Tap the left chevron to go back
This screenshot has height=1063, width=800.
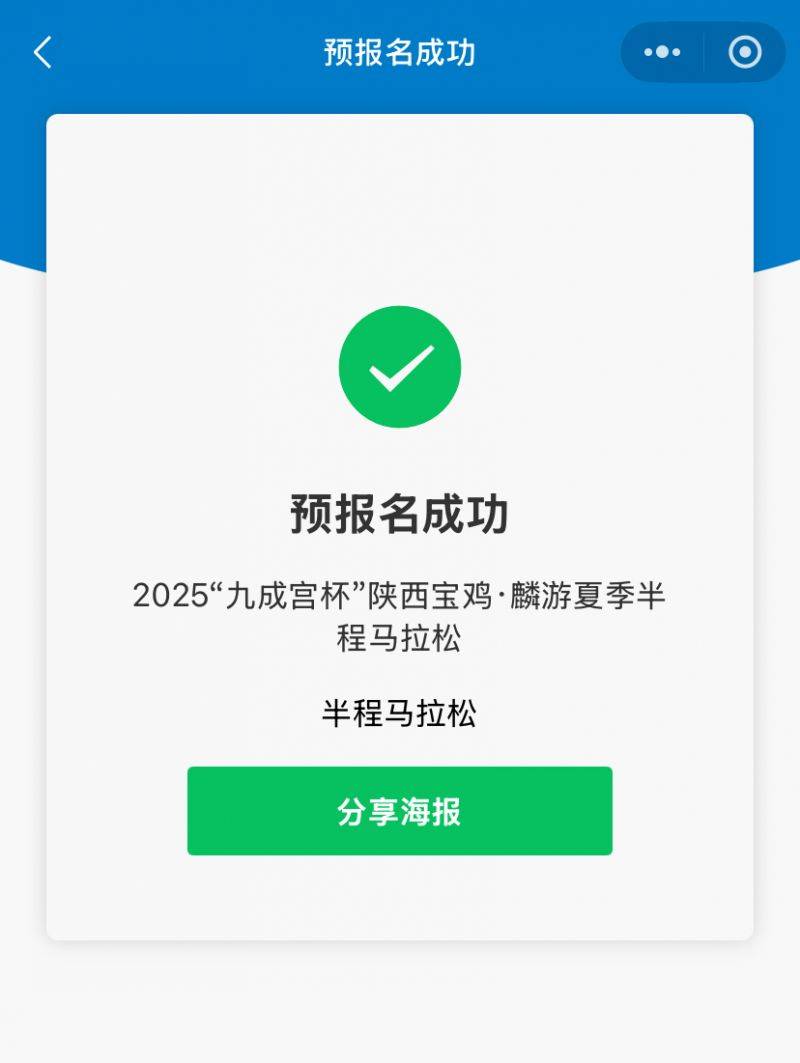(x=40, y=51)
